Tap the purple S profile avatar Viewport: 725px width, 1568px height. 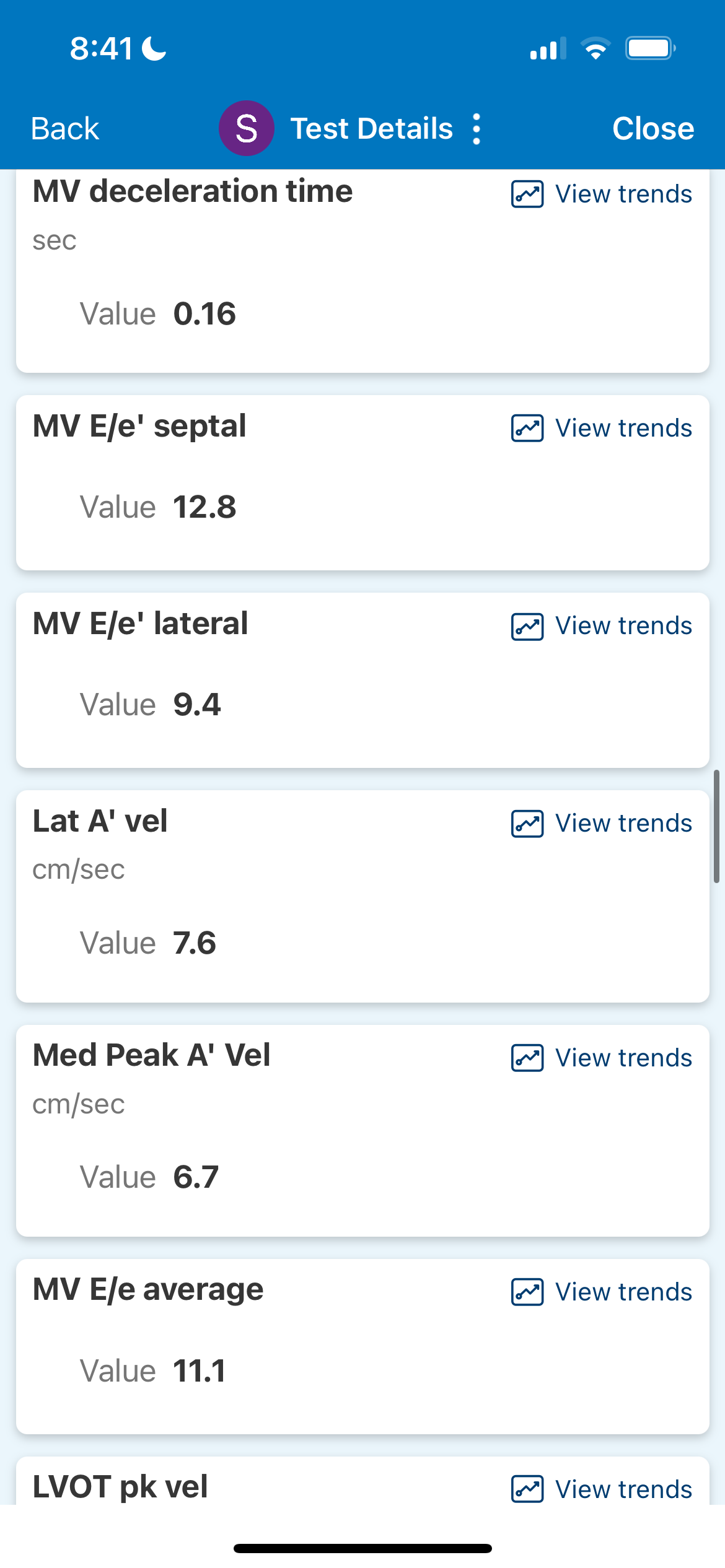[x=247, y=128]
